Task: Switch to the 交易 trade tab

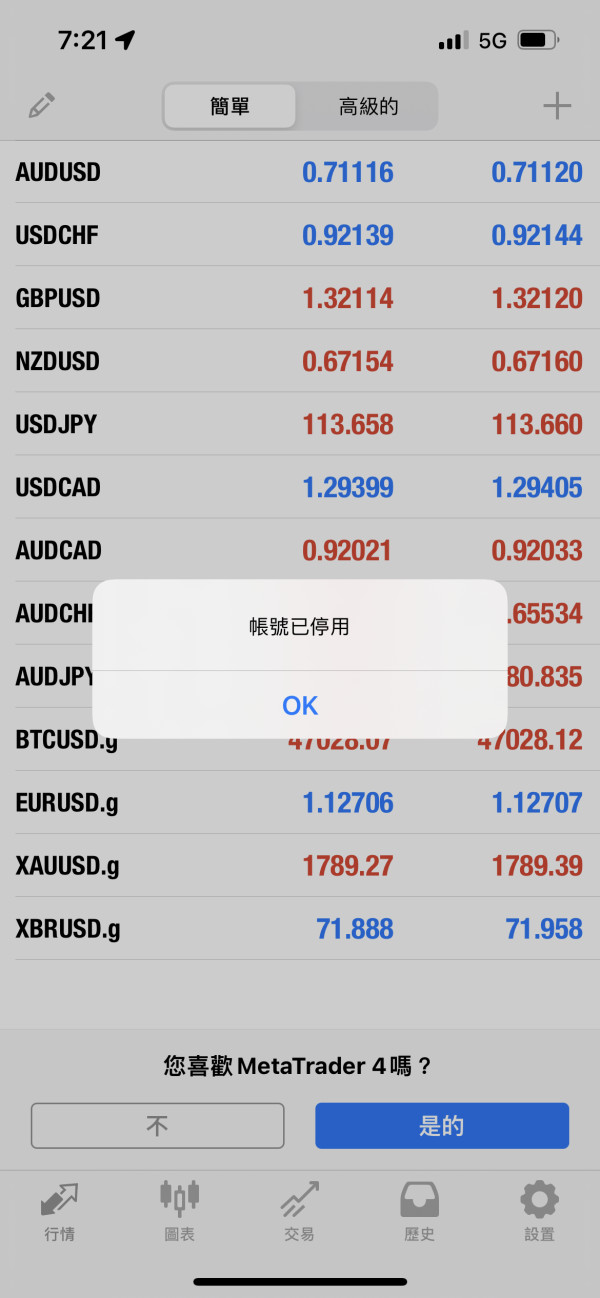Action: pos(300,1210)
